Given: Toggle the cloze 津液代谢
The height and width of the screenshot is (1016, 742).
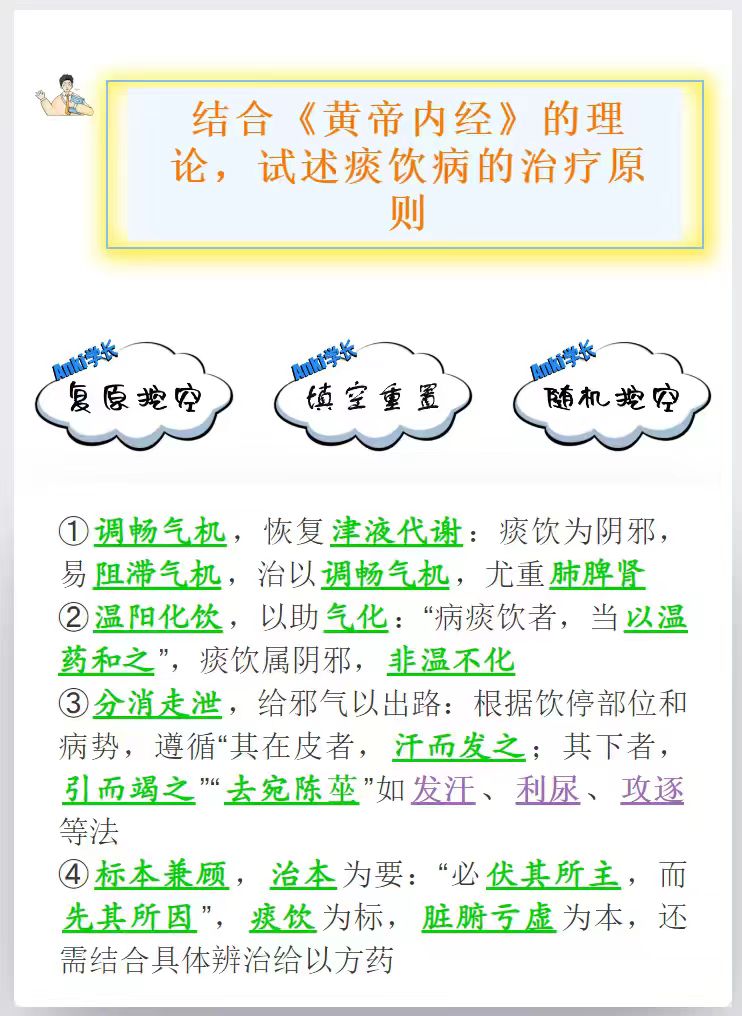Looking at the screenshot, I should point(396,531).
